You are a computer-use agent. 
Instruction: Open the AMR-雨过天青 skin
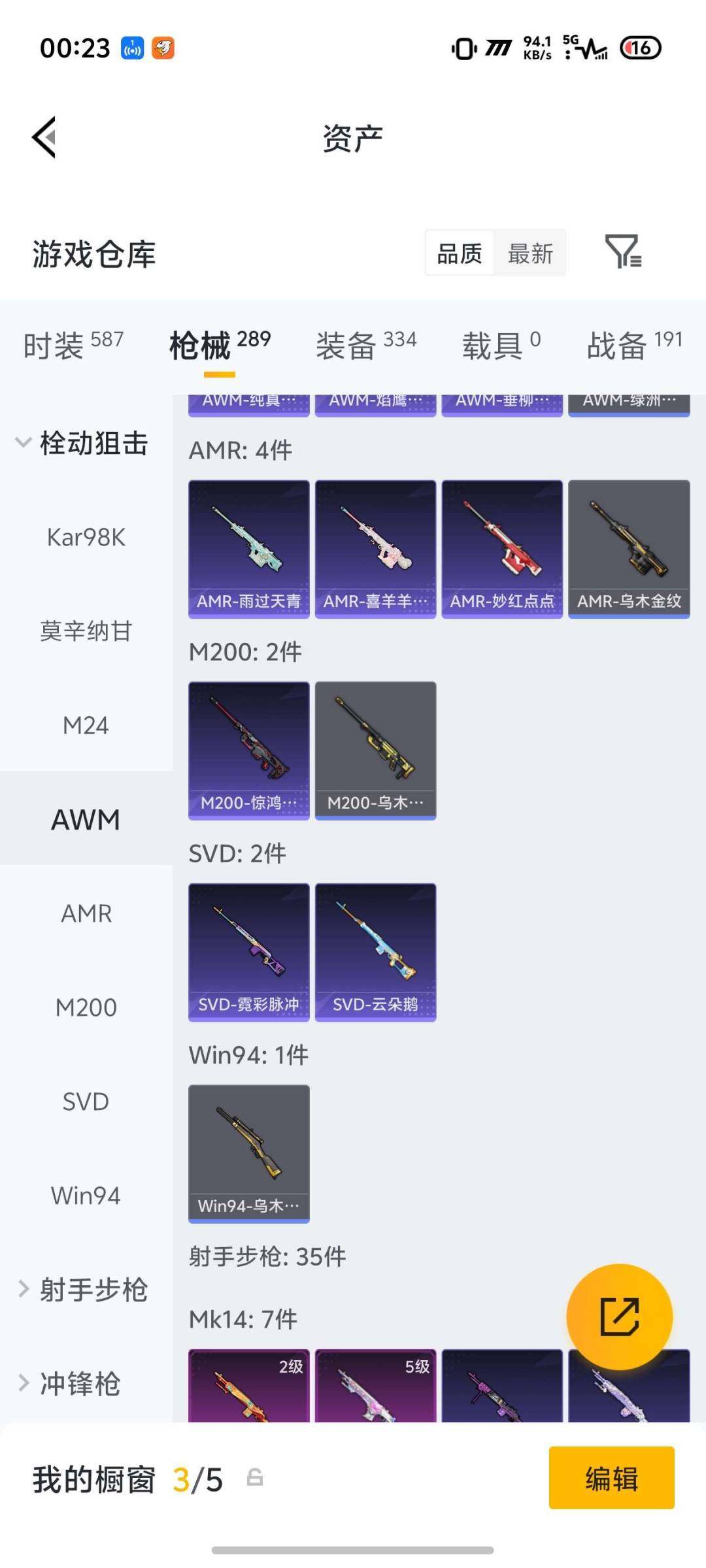248,549
